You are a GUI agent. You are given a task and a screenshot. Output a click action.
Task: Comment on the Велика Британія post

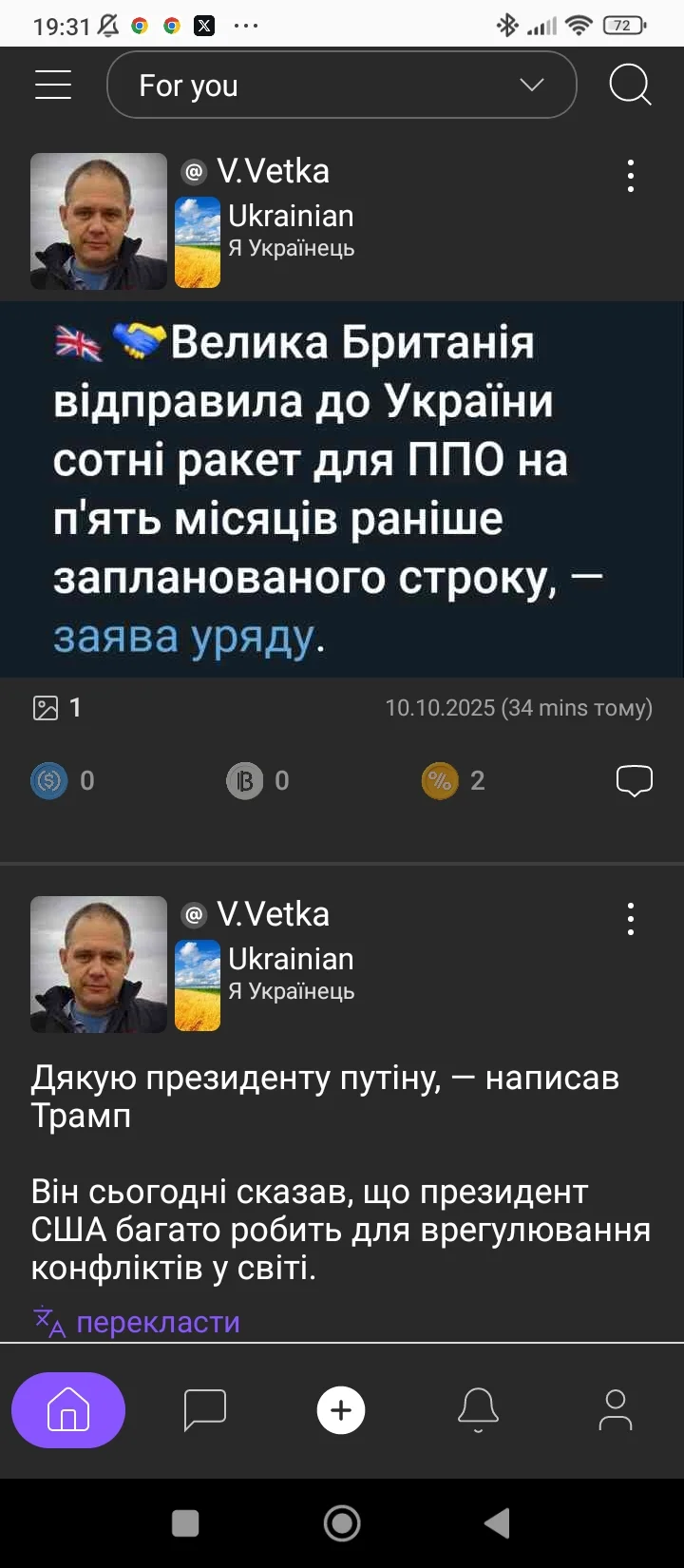coord(635,780)
